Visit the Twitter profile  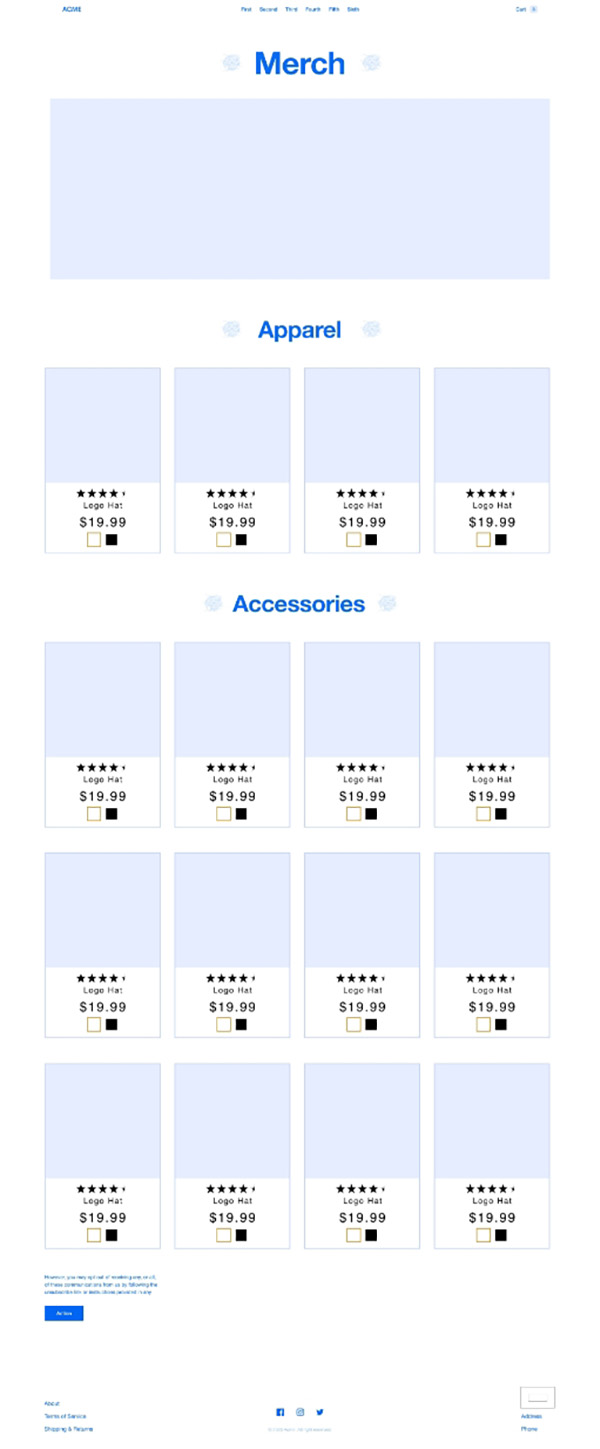320,1412
